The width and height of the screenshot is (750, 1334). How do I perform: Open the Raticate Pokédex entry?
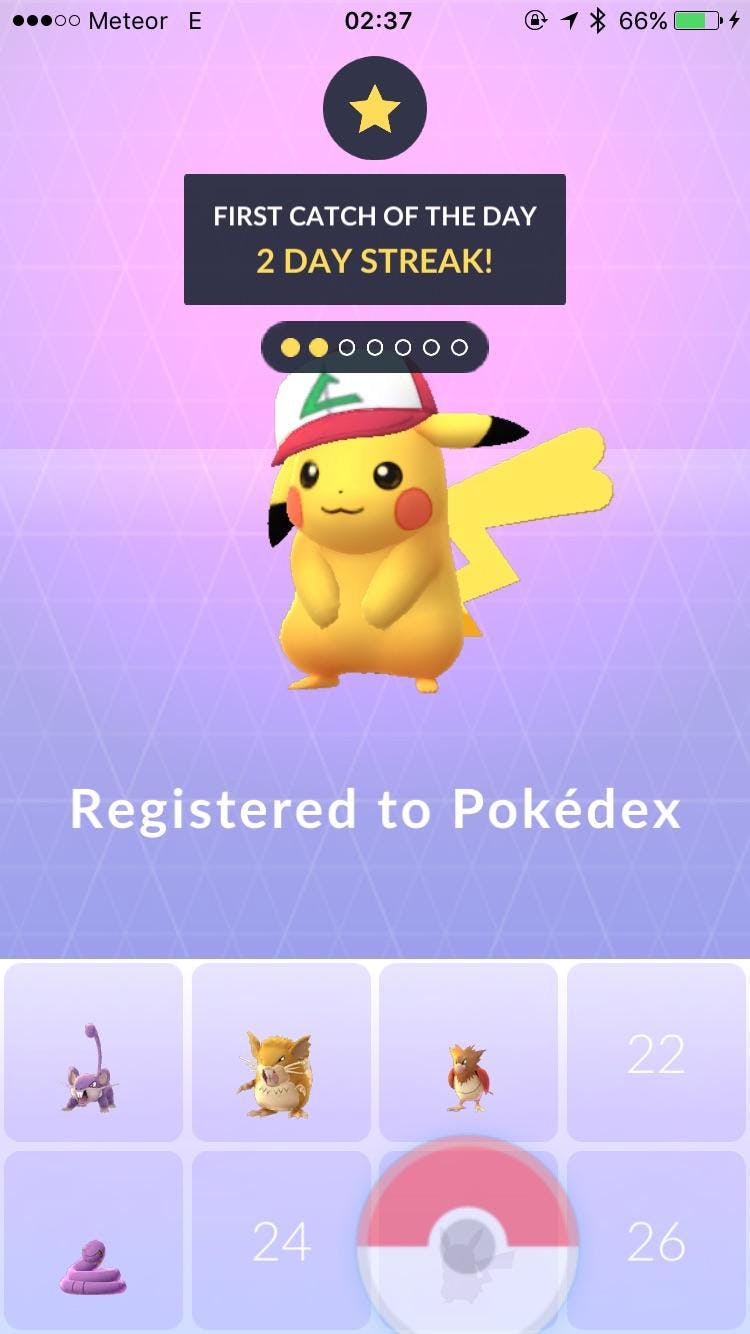[281, 1053]
